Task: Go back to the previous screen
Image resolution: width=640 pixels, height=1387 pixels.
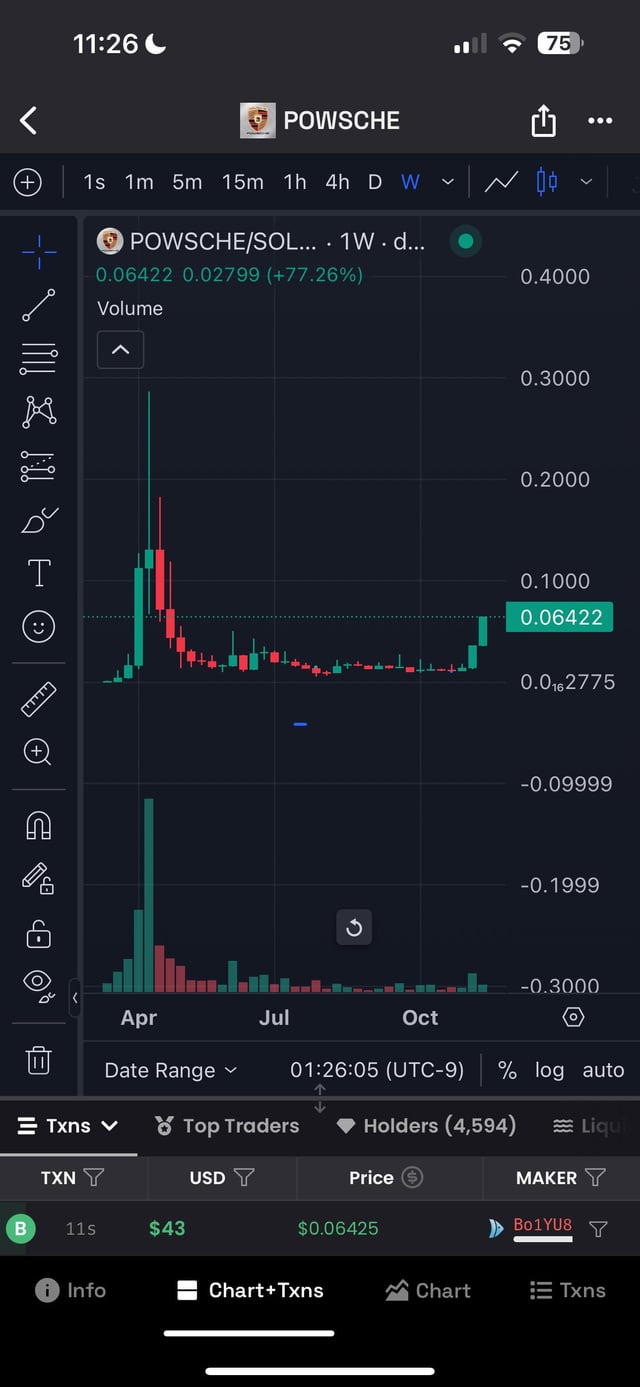Action: pos(29,121)
